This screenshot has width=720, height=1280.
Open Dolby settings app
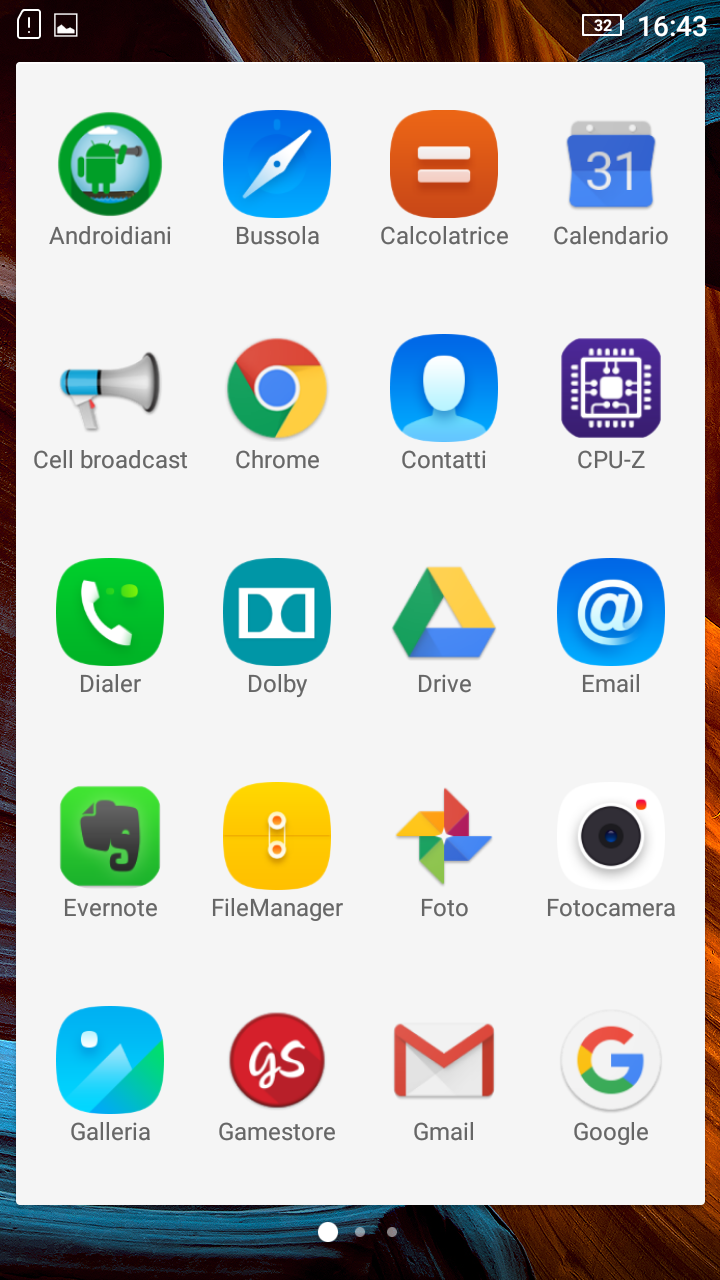(277, 613)
